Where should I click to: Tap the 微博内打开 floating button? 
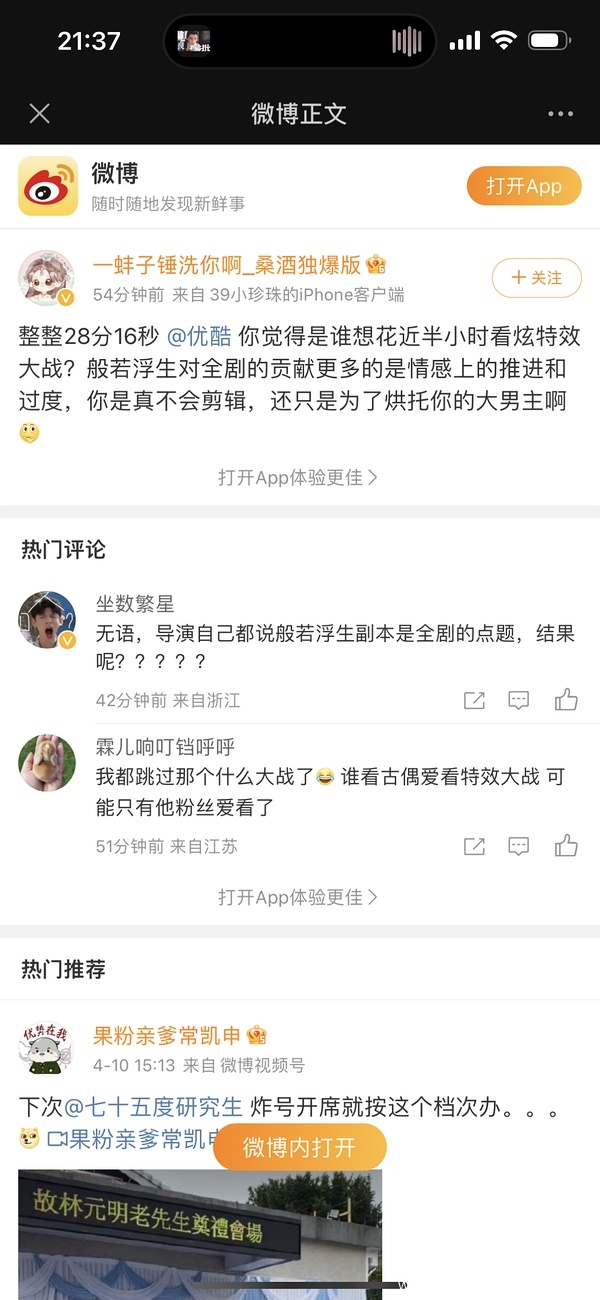click(299, 1146)
